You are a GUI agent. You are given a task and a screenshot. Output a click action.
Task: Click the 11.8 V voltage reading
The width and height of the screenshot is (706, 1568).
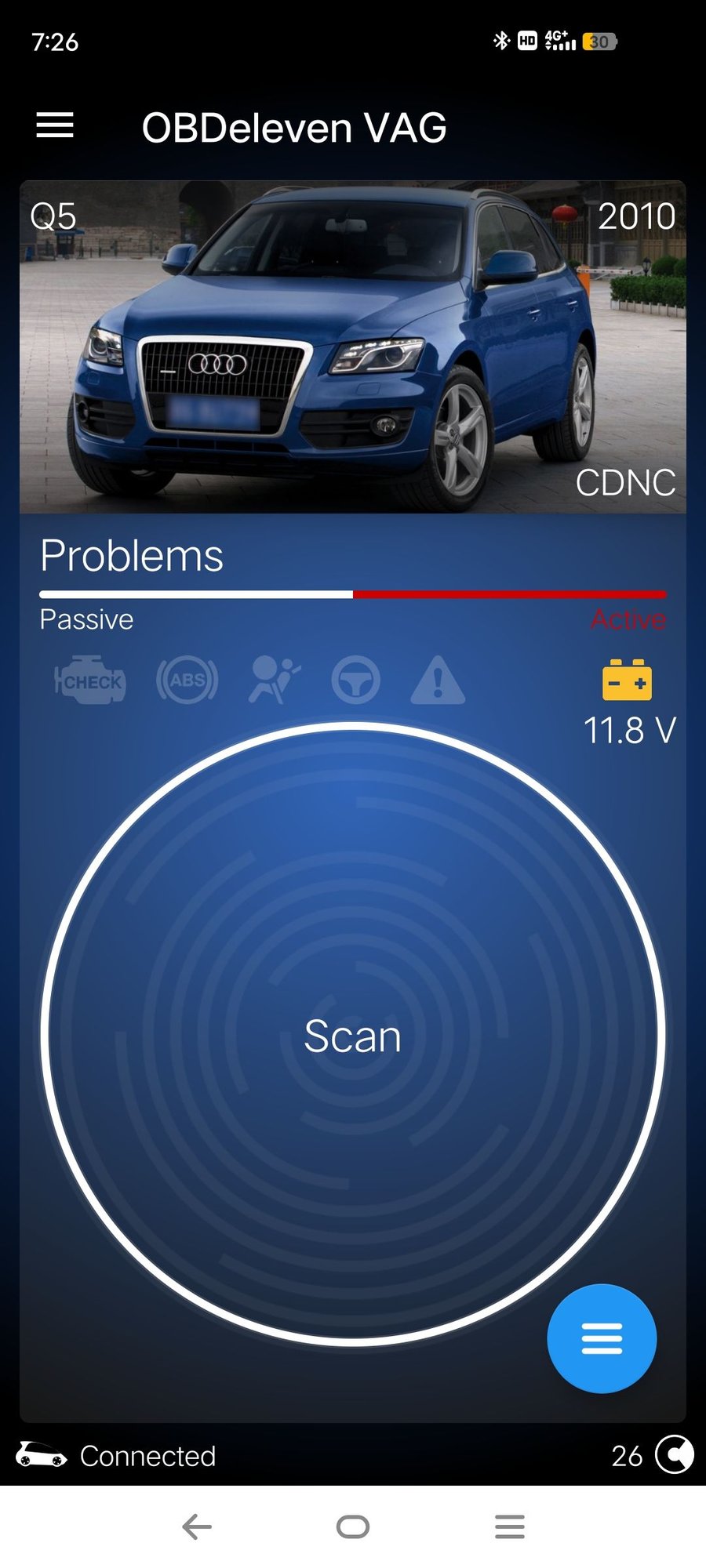(x=629, y=730)
